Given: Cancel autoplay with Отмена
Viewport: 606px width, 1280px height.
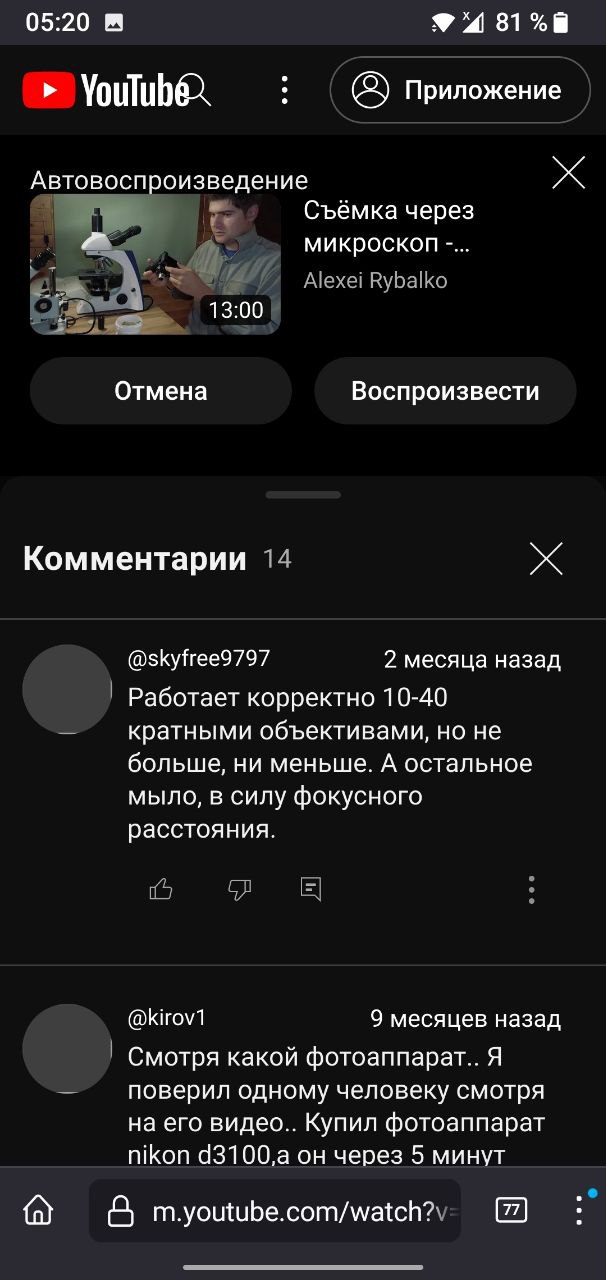Looking at the screenshot, I should click(161, 391).
